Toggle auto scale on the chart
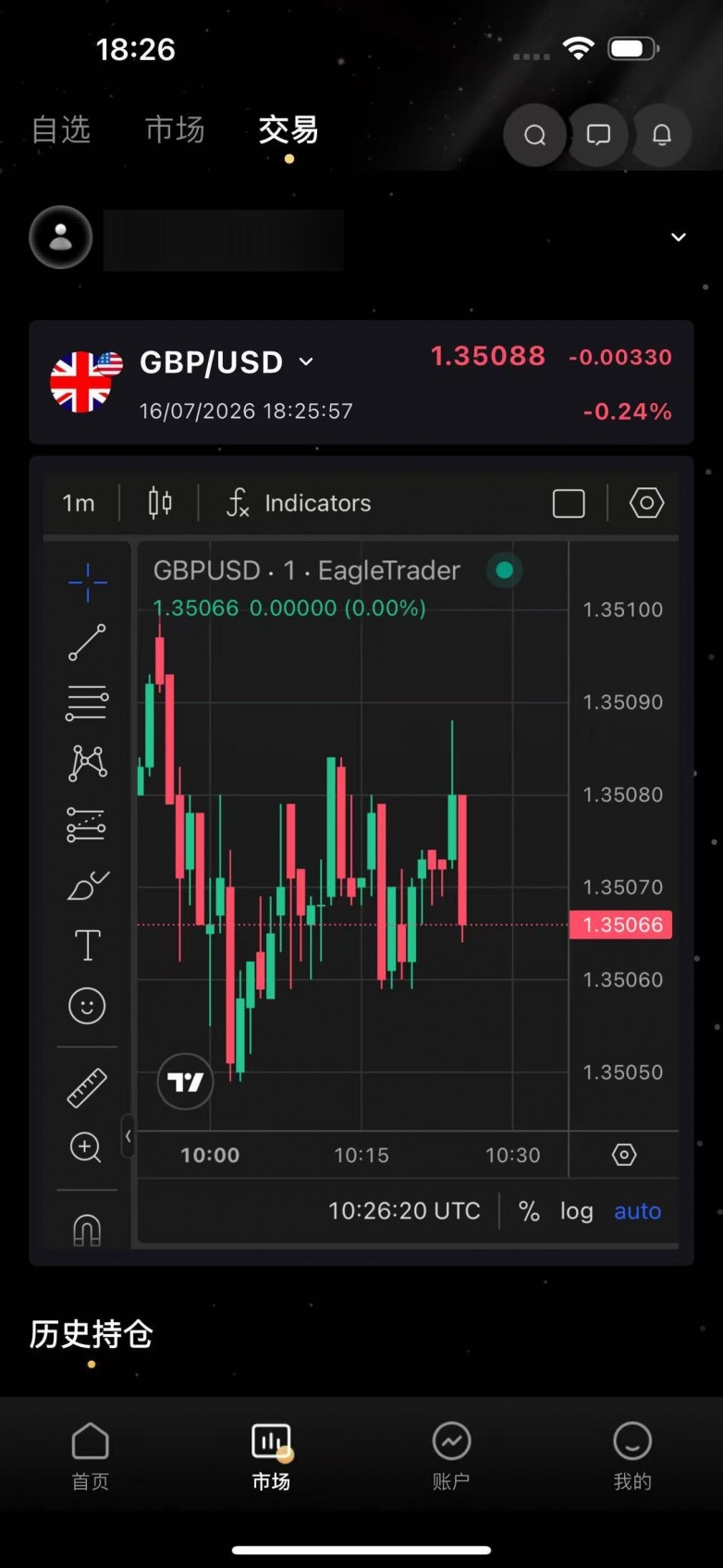The image size is (723, 1568). [x=637, y=1211]
